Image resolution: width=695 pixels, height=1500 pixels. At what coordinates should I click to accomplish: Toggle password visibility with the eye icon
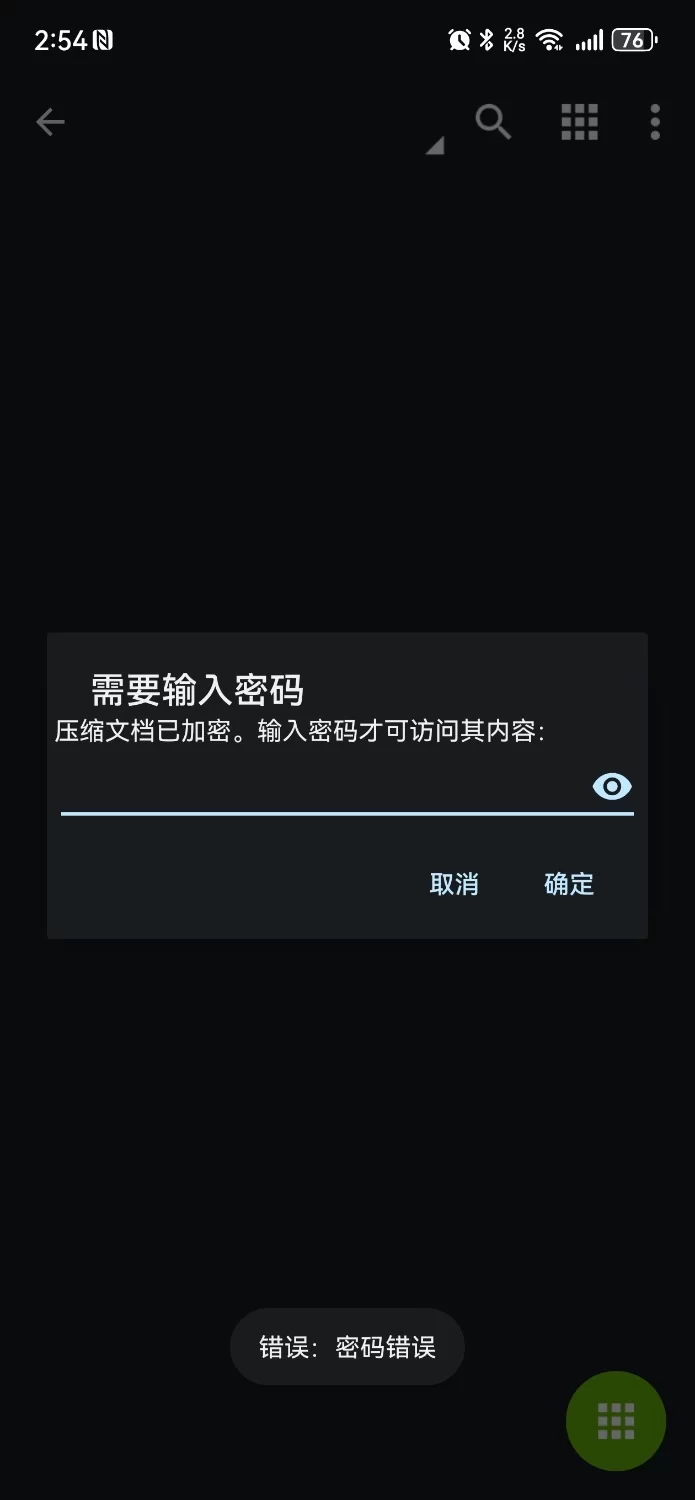(x=612, y=787)
